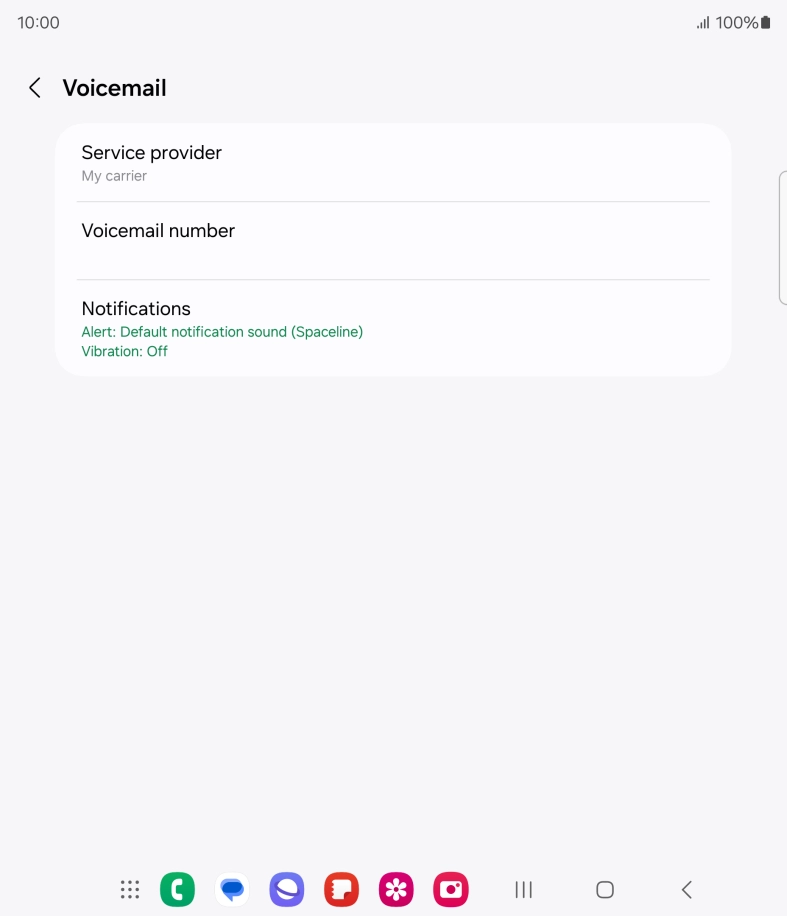
Task: Open the red notes app in taskbar
Action: tap(341, 889)
